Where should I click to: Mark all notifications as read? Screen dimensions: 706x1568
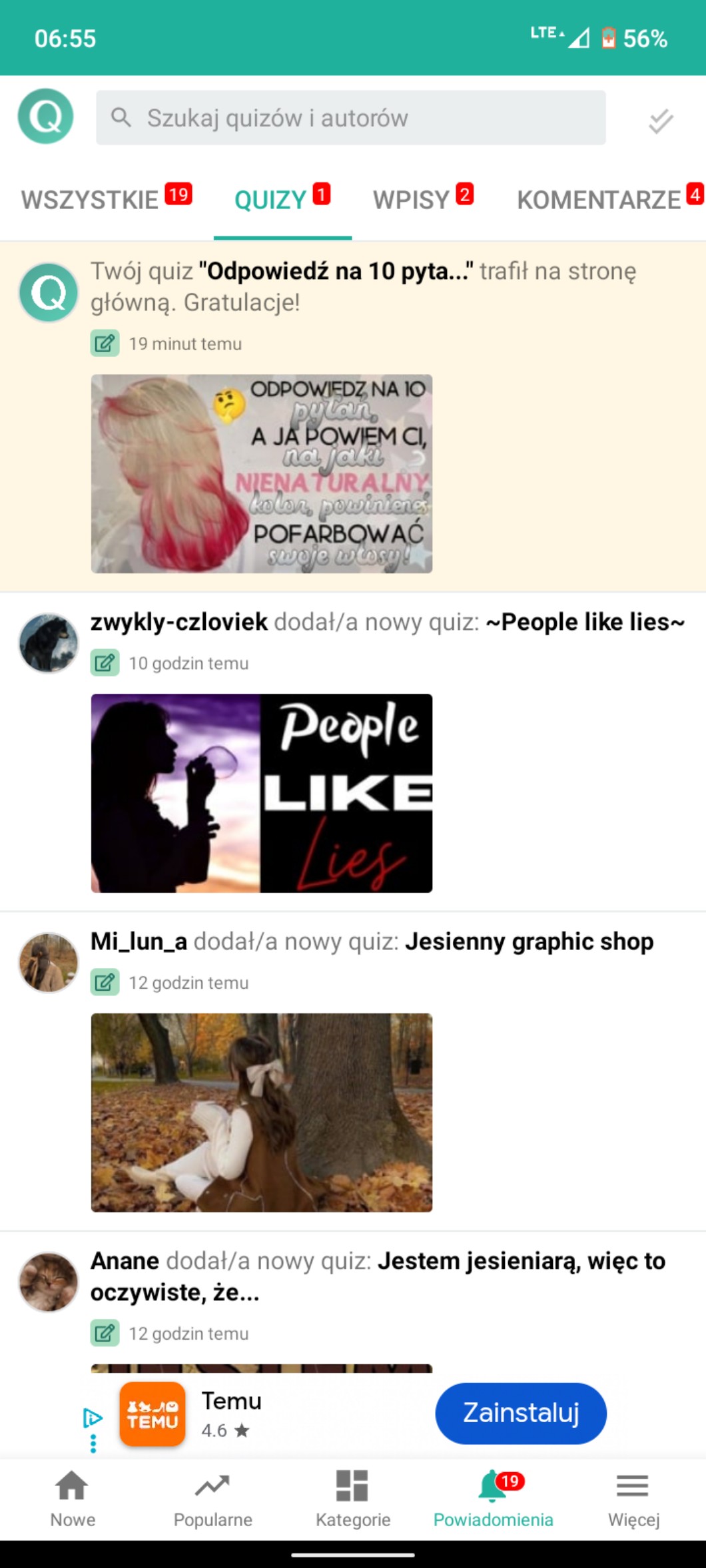(660, 121)
